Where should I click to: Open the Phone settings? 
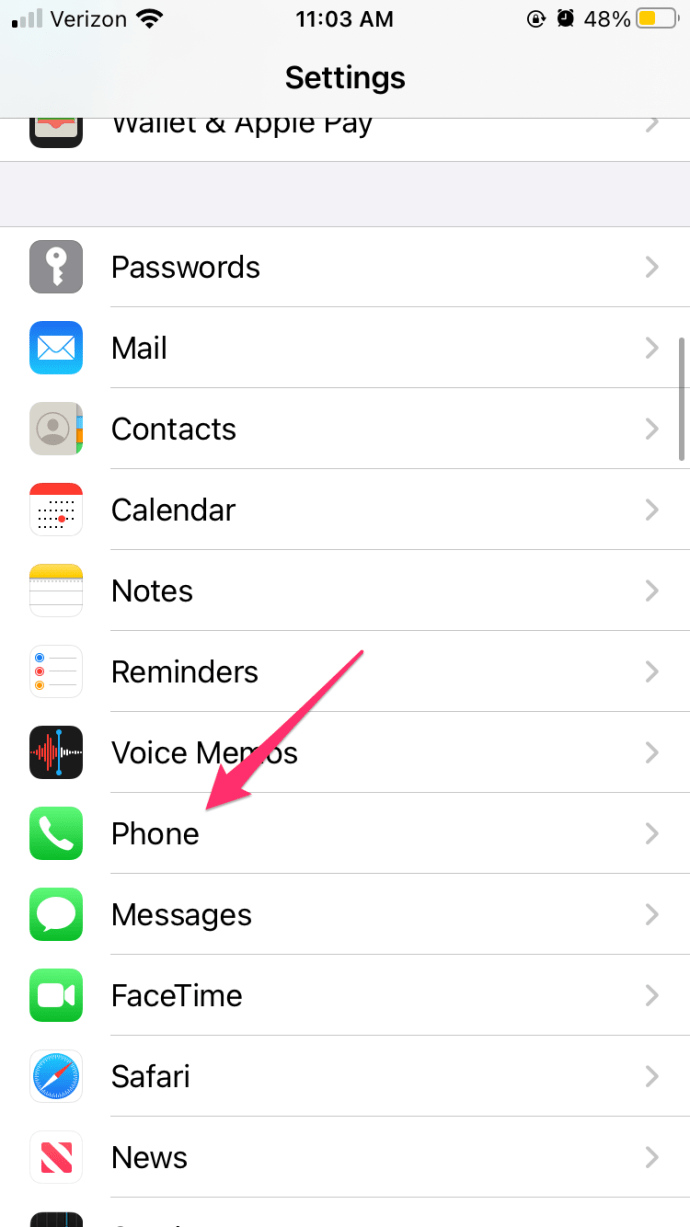[x=345, y=834]
